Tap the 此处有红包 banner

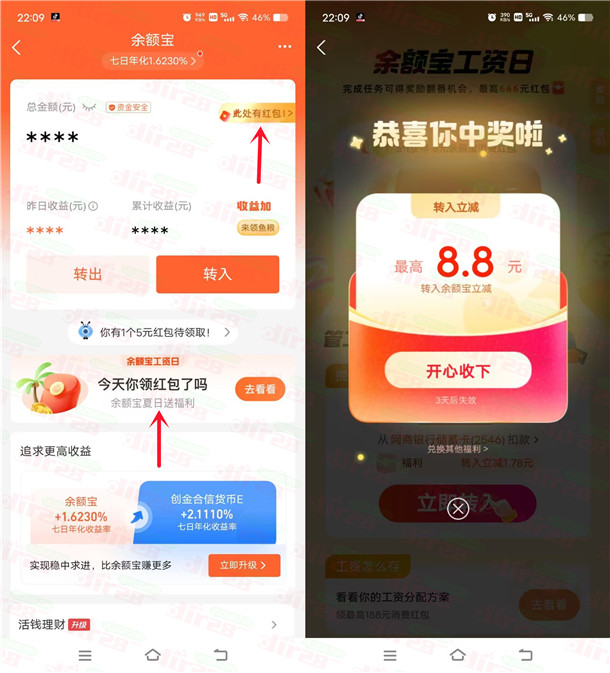257,114
